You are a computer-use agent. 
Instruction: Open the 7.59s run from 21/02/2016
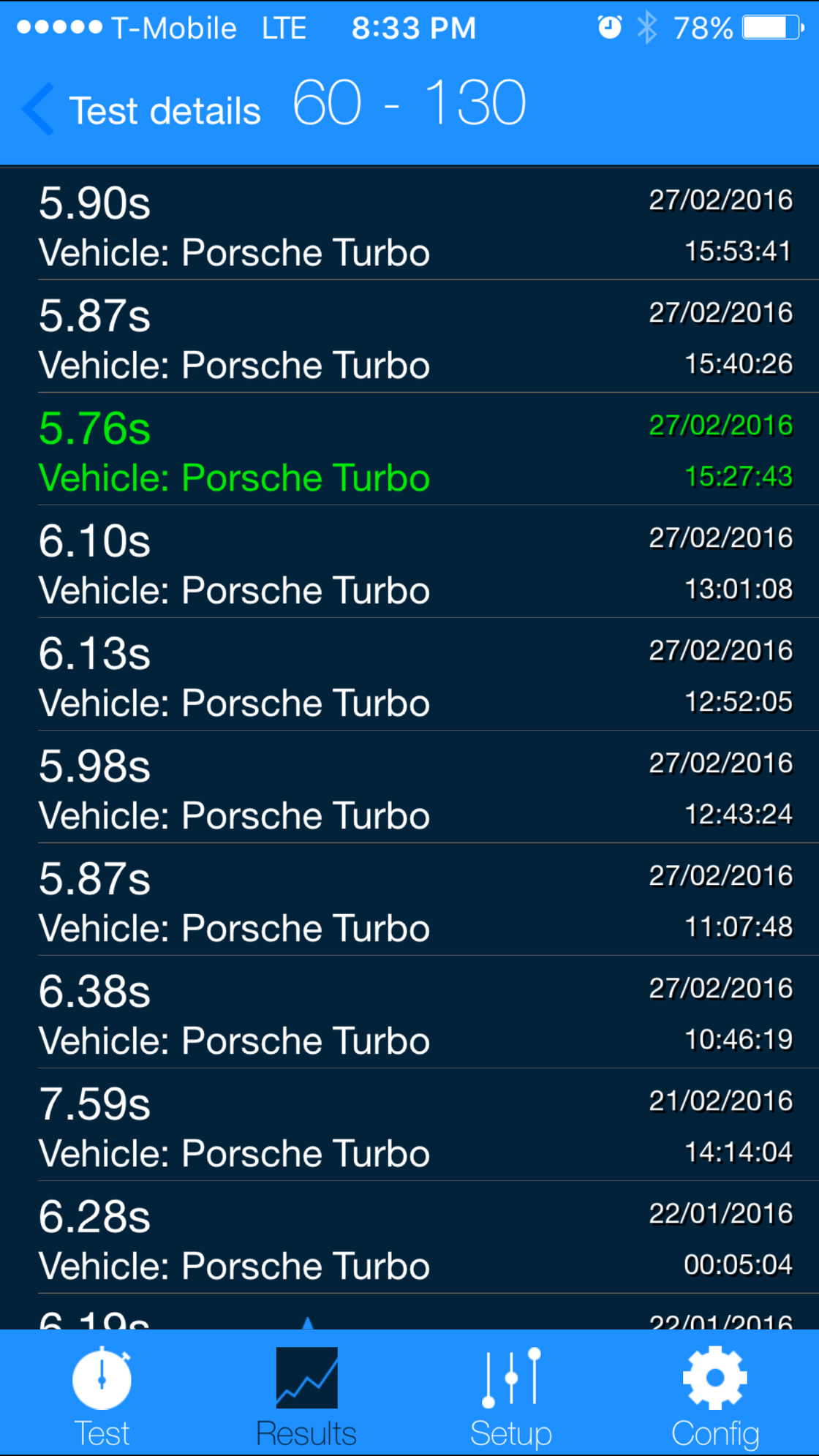pyautogui.click(x=409, y=1127)
